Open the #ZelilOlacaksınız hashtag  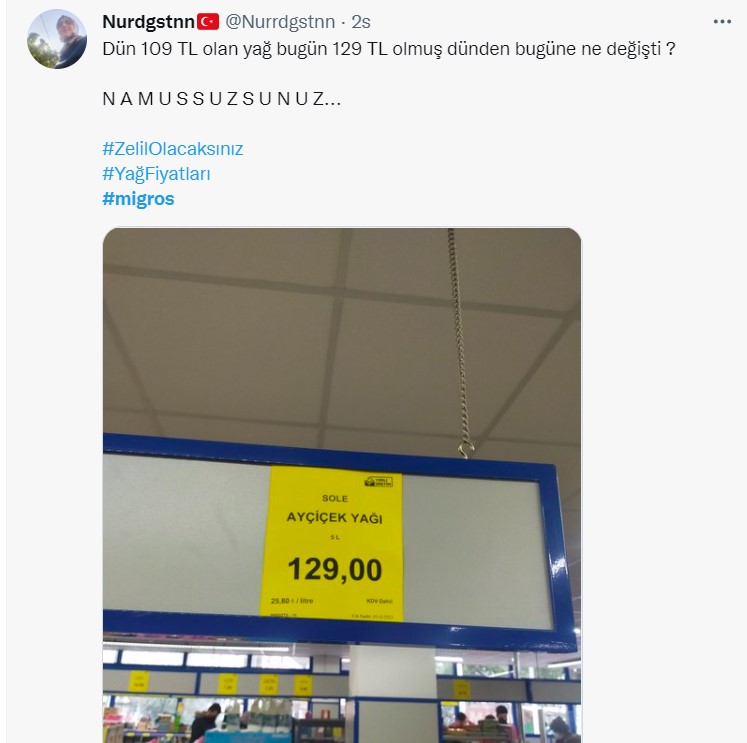click(173, 149)
